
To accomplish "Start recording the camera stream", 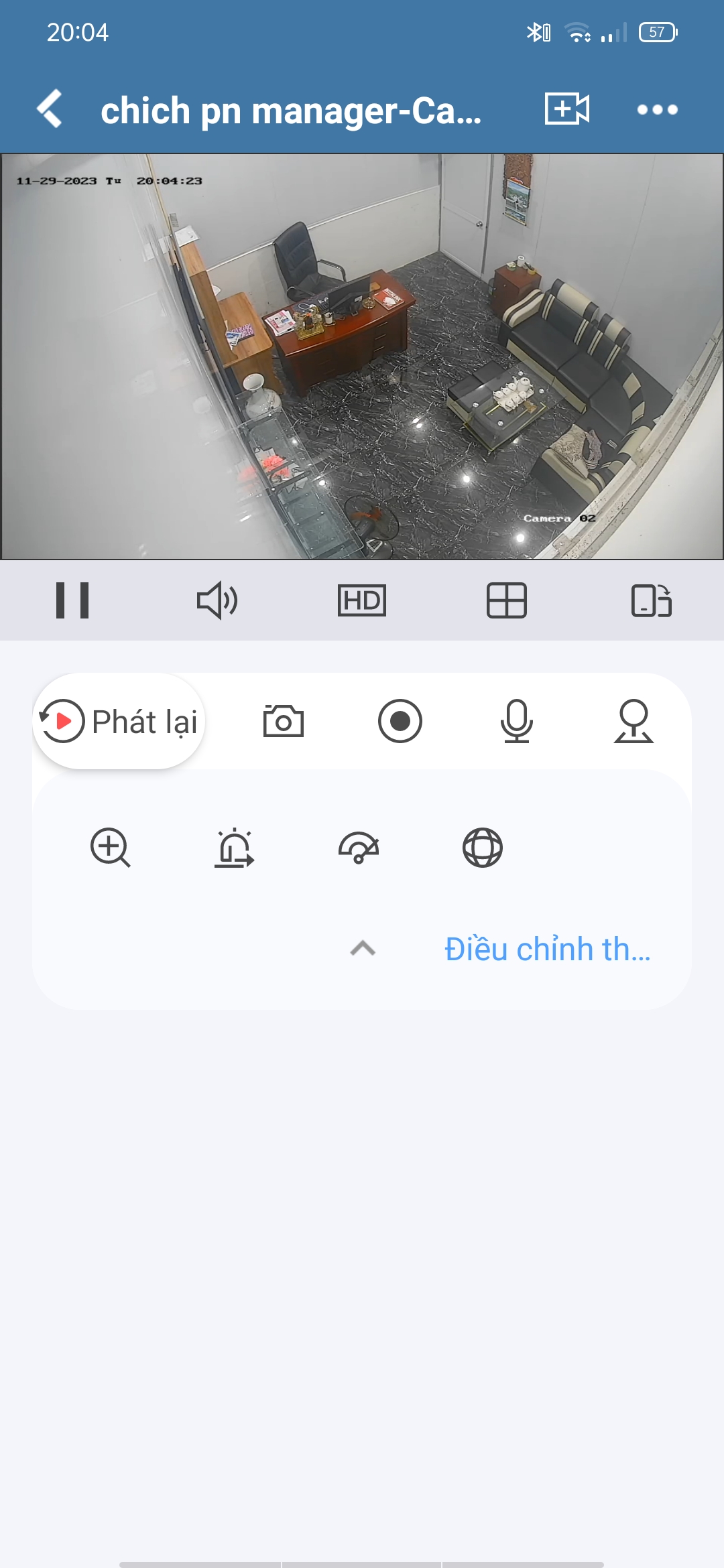I will 400,722.
